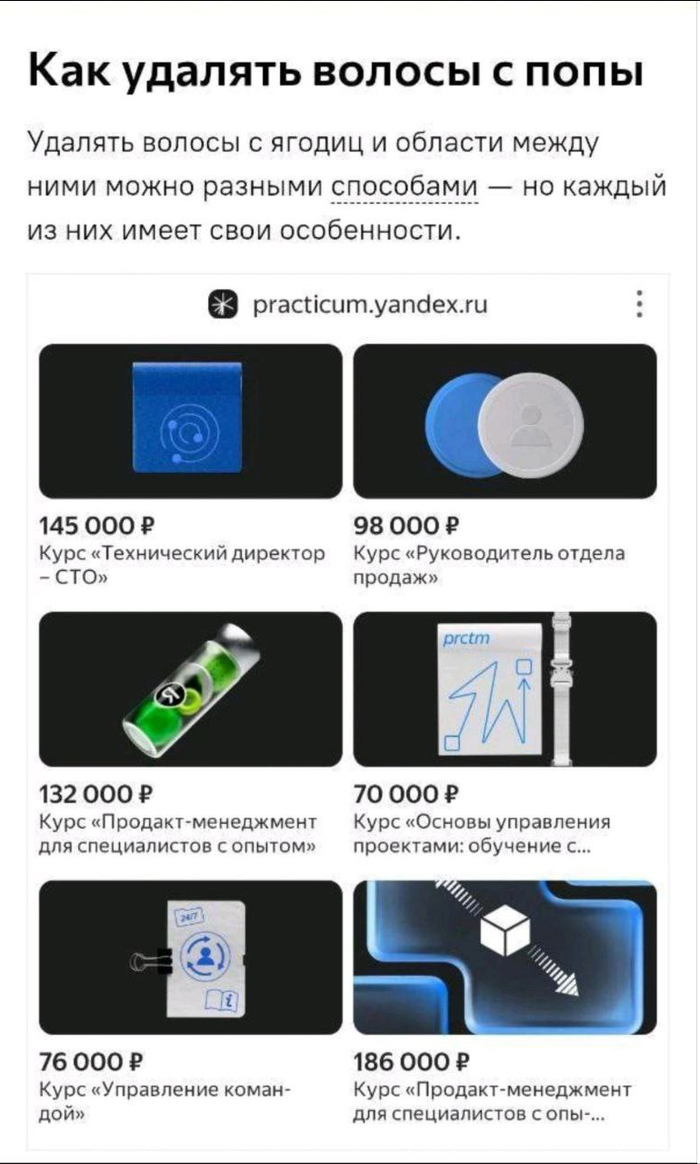Open the «Технический директор – CTO» course card
Screen dimensions: 700x1164
pyautogui.click(x=191, y=465)
